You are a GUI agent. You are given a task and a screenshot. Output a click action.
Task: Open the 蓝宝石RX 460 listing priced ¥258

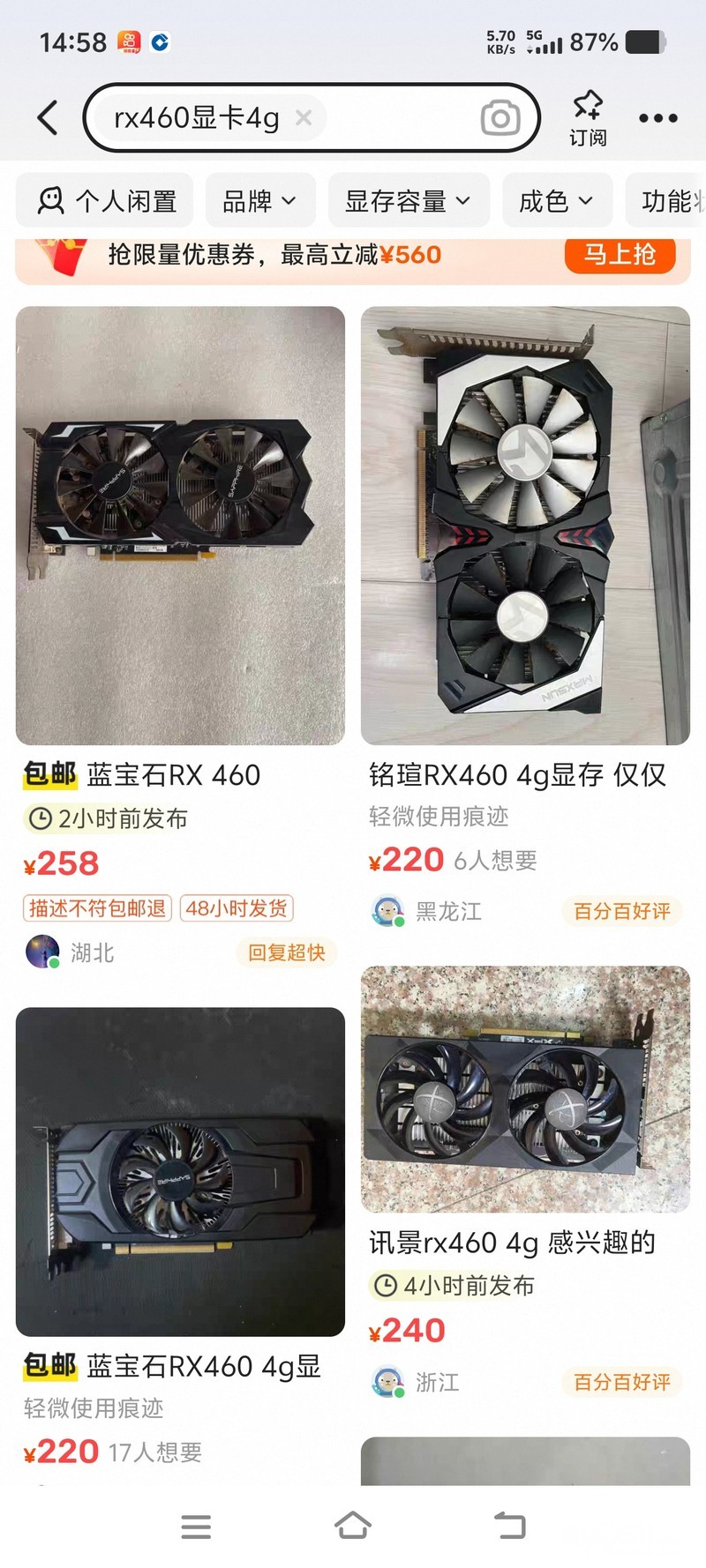pyautogui.click(x=180, y=526)
